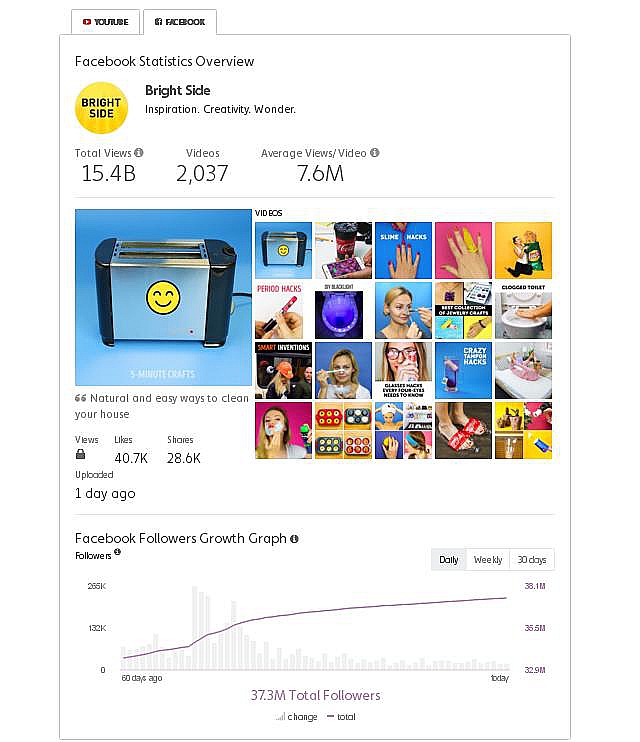Open the Smart Inventions video
The height and width of the screenshot is (742, 640).
pos(283,370)
